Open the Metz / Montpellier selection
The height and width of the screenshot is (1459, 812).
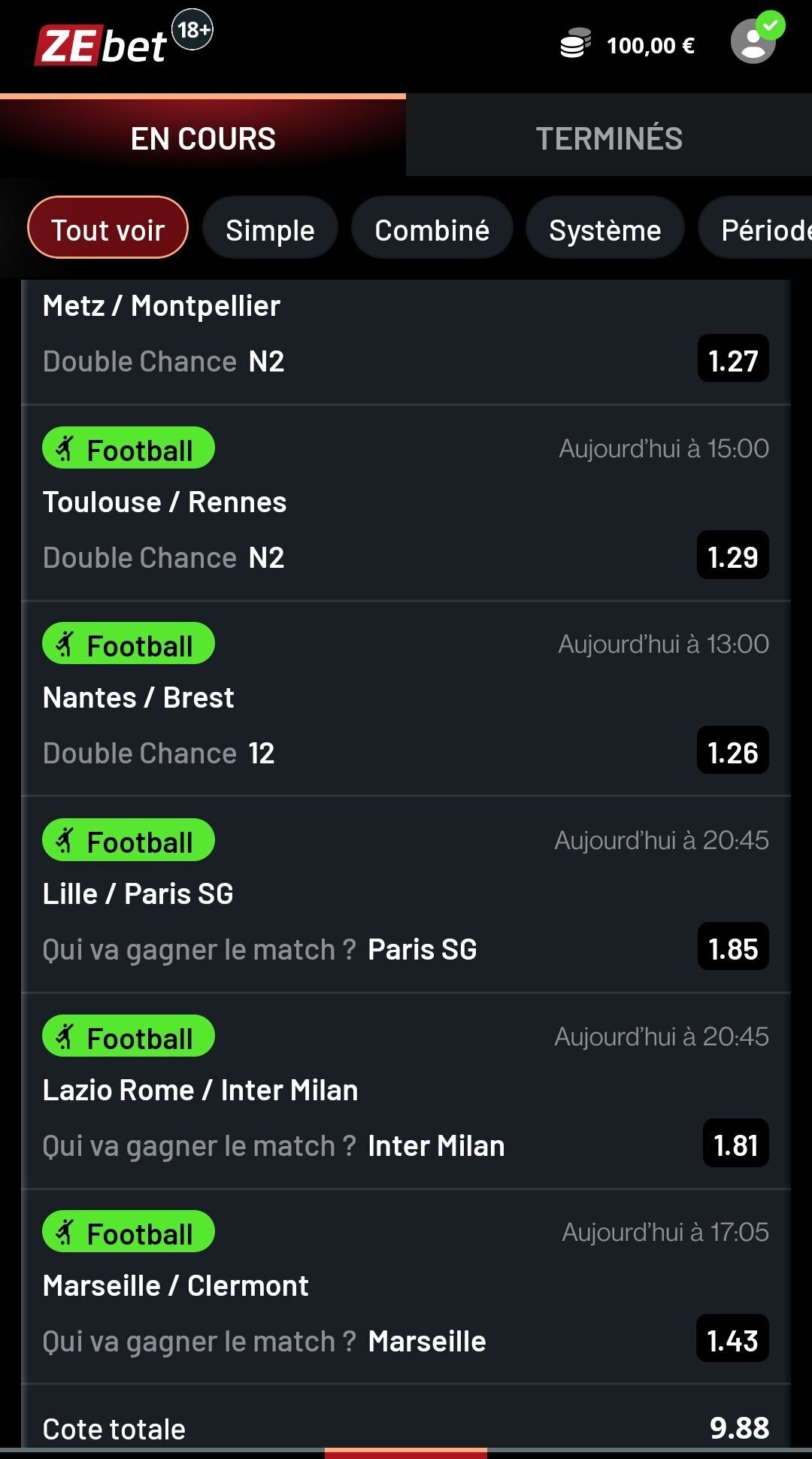tap(406, 341)
